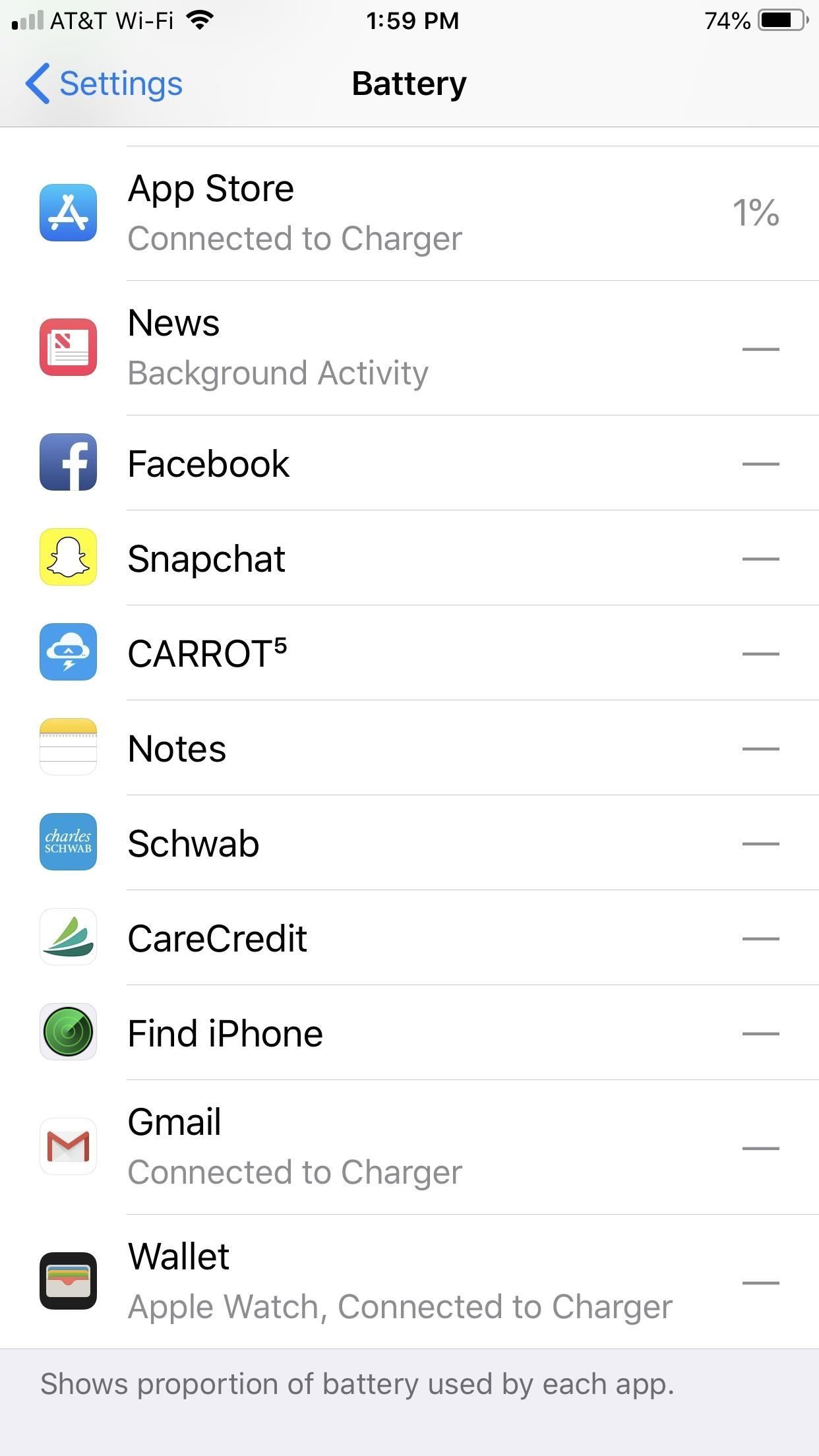Screen dimensions: 819x1456
Task: Open the App Store battery entry icon
Action: click(68, 212)
